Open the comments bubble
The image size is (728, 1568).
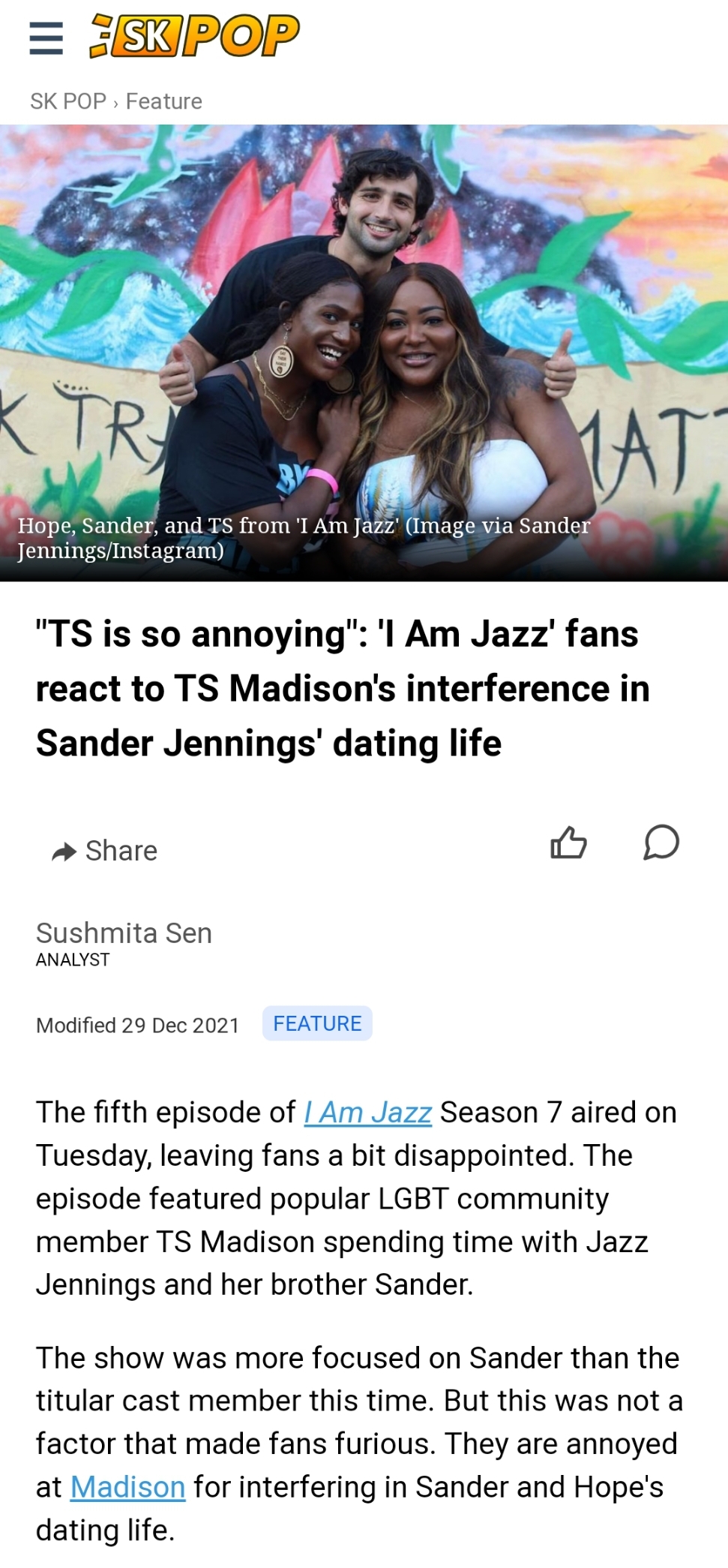point(661,843)
